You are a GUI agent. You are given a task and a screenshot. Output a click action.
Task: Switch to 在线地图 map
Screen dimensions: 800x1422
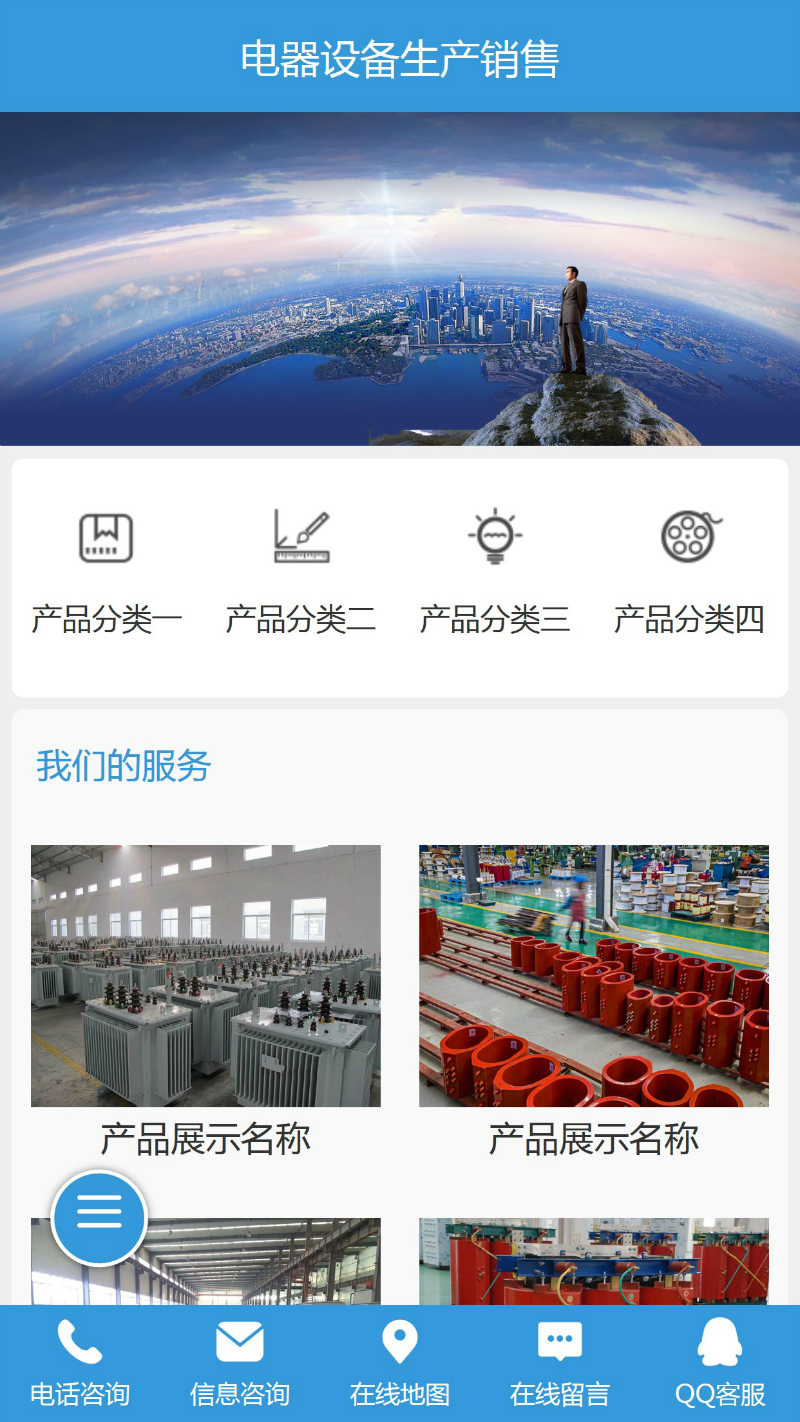(400, 1363)
